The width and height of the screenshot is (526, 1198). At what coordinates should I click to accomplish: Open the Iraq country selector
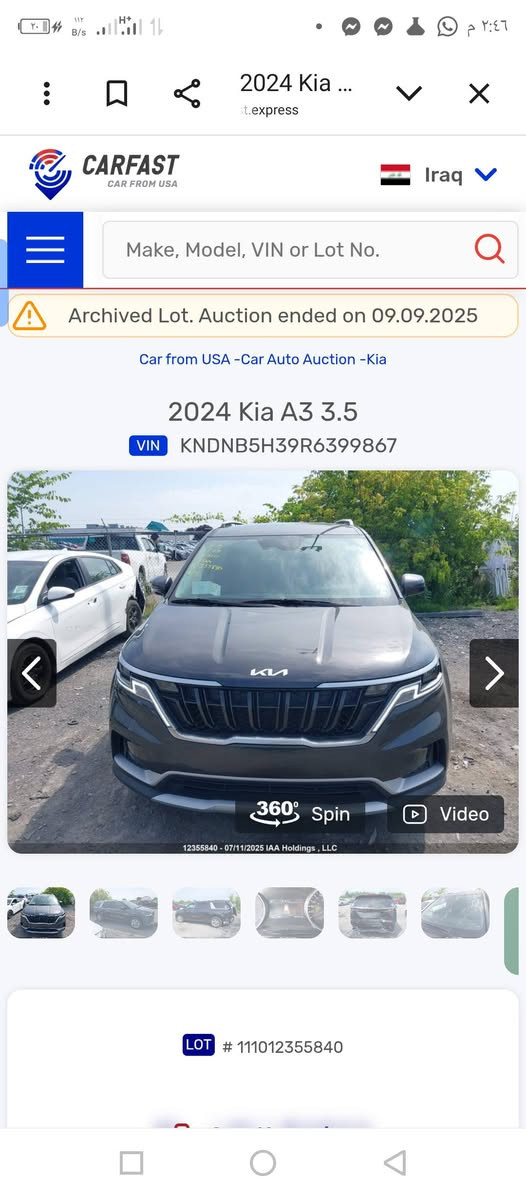439,175
